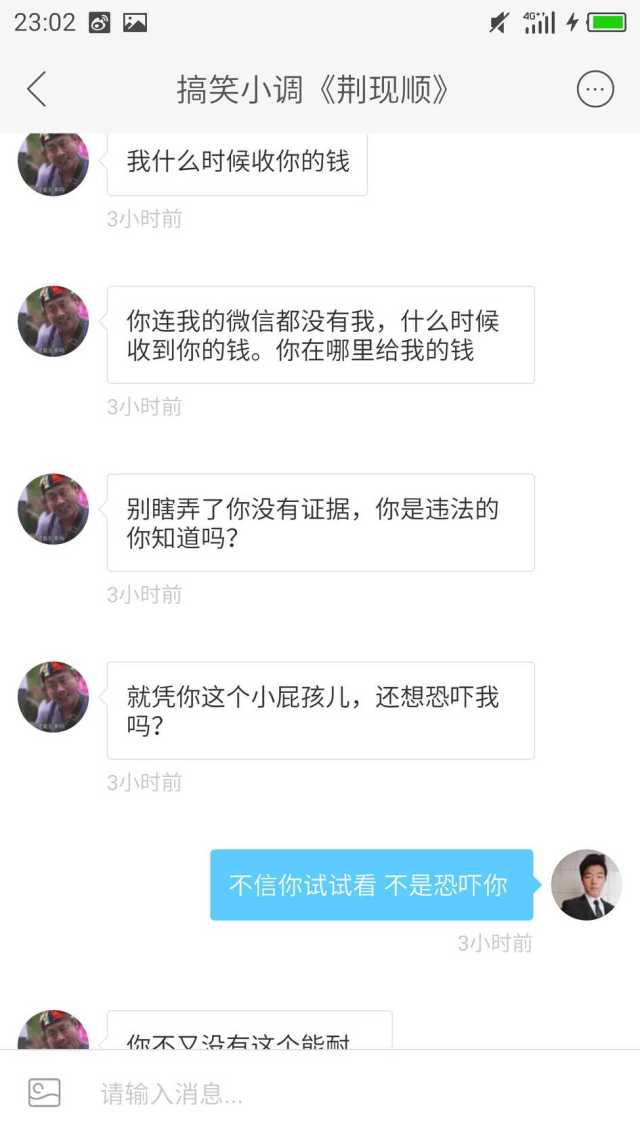Screen dimensions: 640x1138
Task: Open the more options menu
Action: click(595, 90)
